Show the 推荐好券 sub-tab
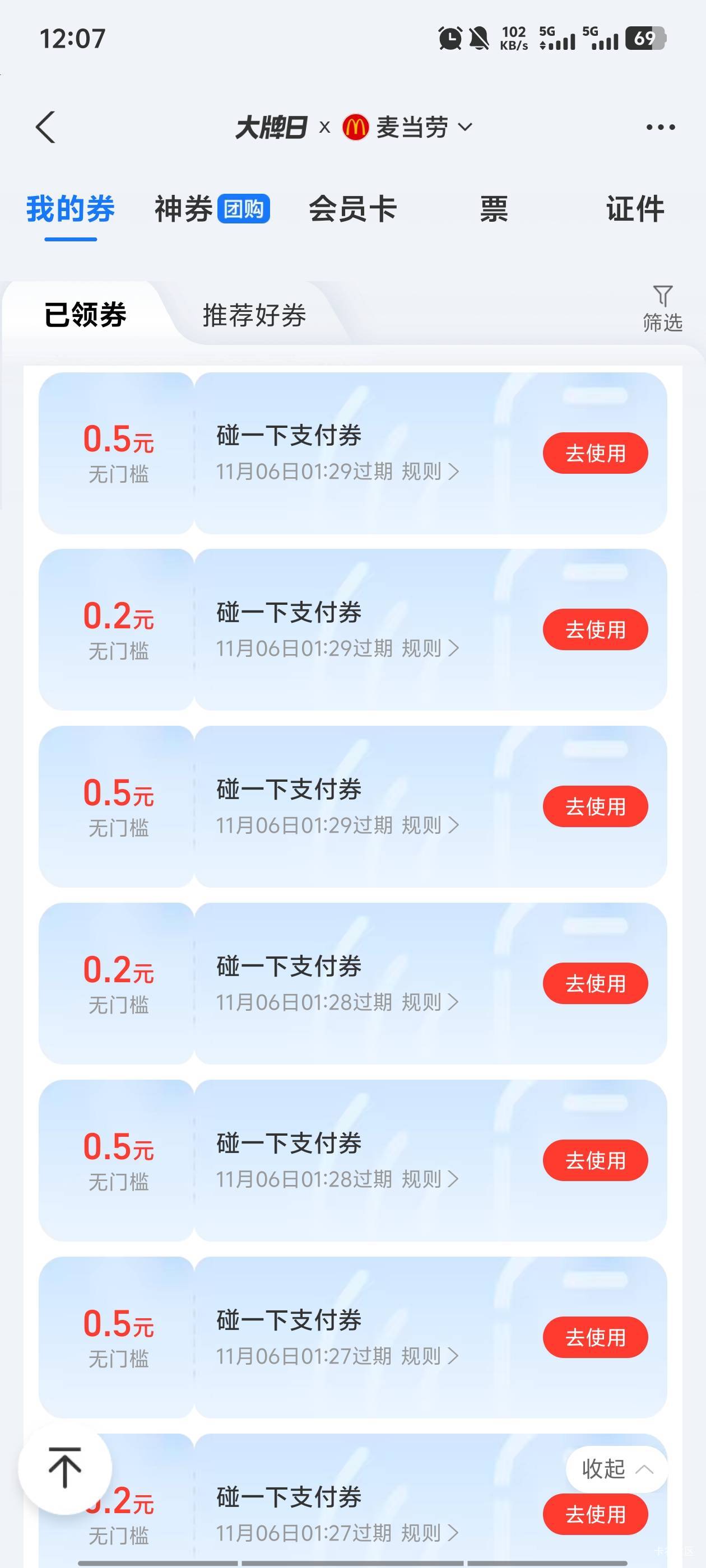Screen dimensions: 706x1568 [x=254, y=315]
